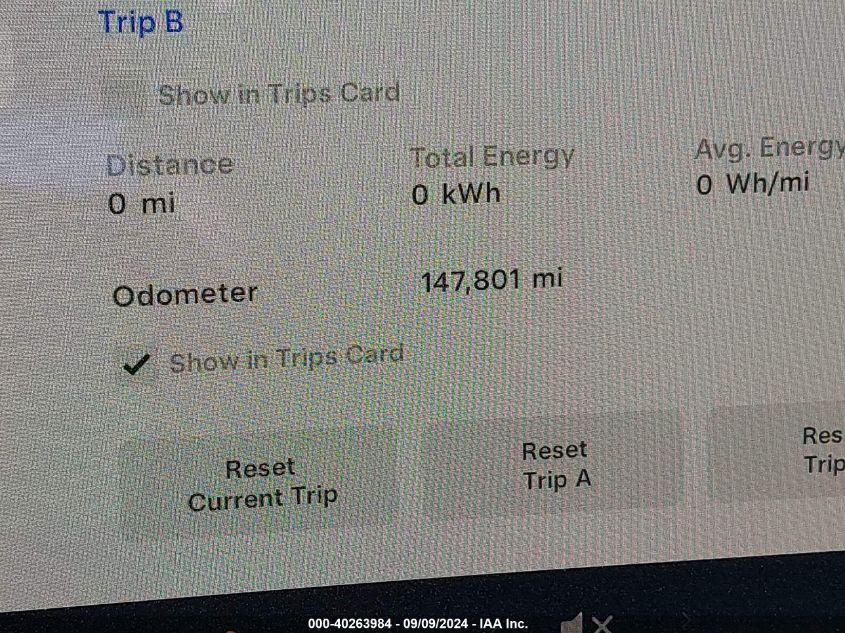Uncheck Show in Trips Card under Odometer
Viewport: 845px width, 633px height.
coord(136,364)
